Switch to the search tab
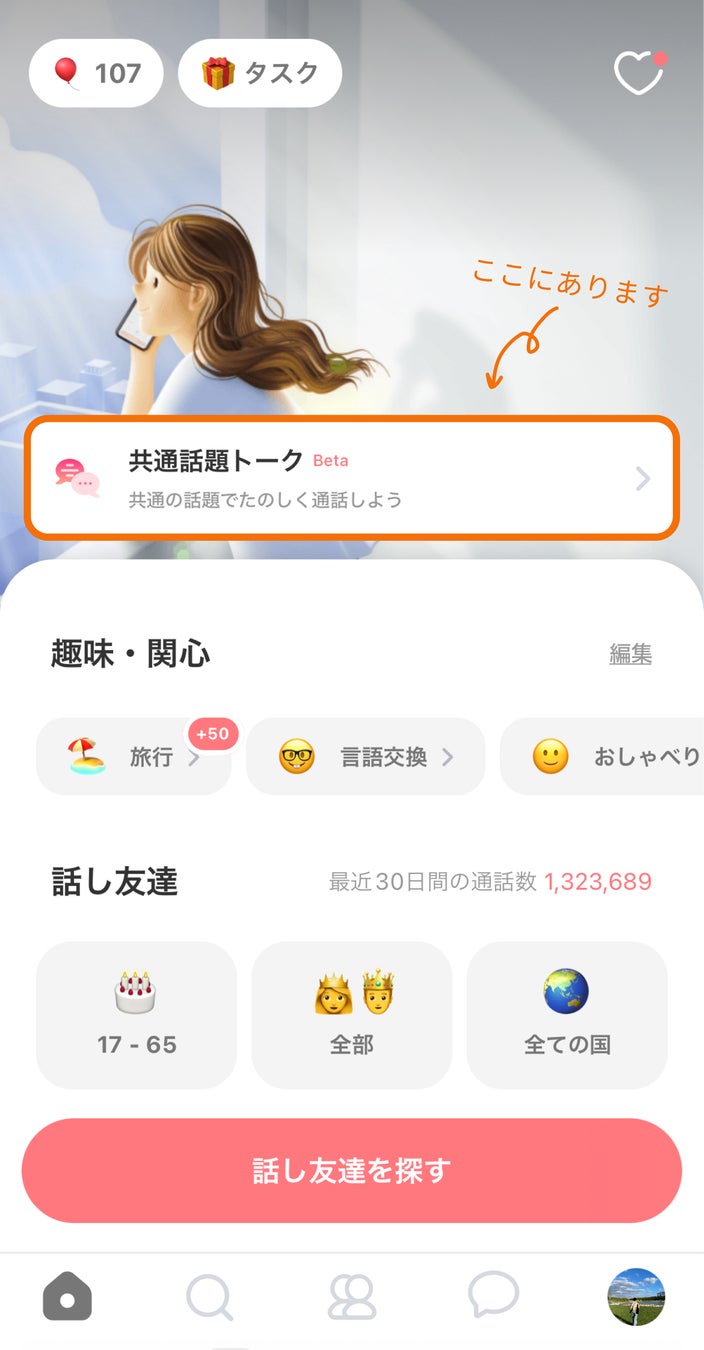 (x=210, y=1298)
